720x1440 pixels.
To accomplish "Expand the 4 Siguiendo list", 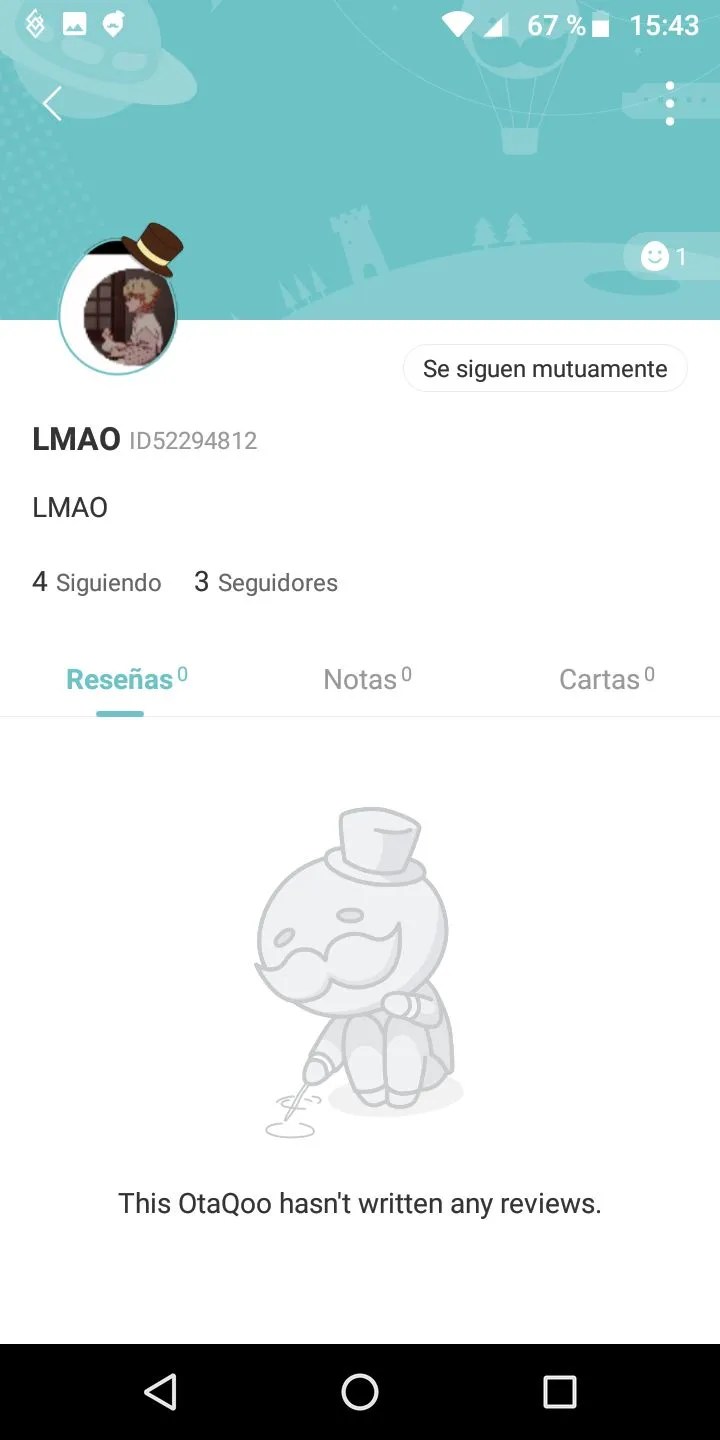I will tap(96, 582).
